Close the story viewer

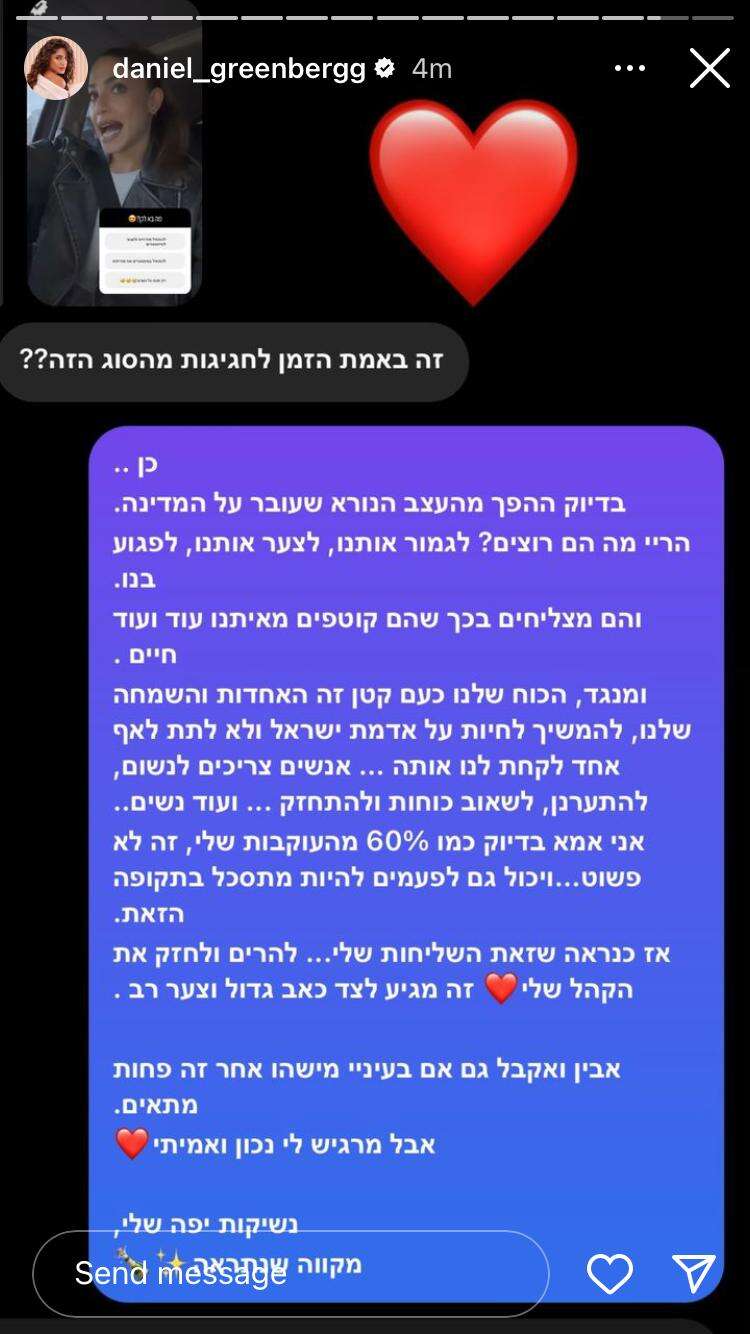(709, 68)
